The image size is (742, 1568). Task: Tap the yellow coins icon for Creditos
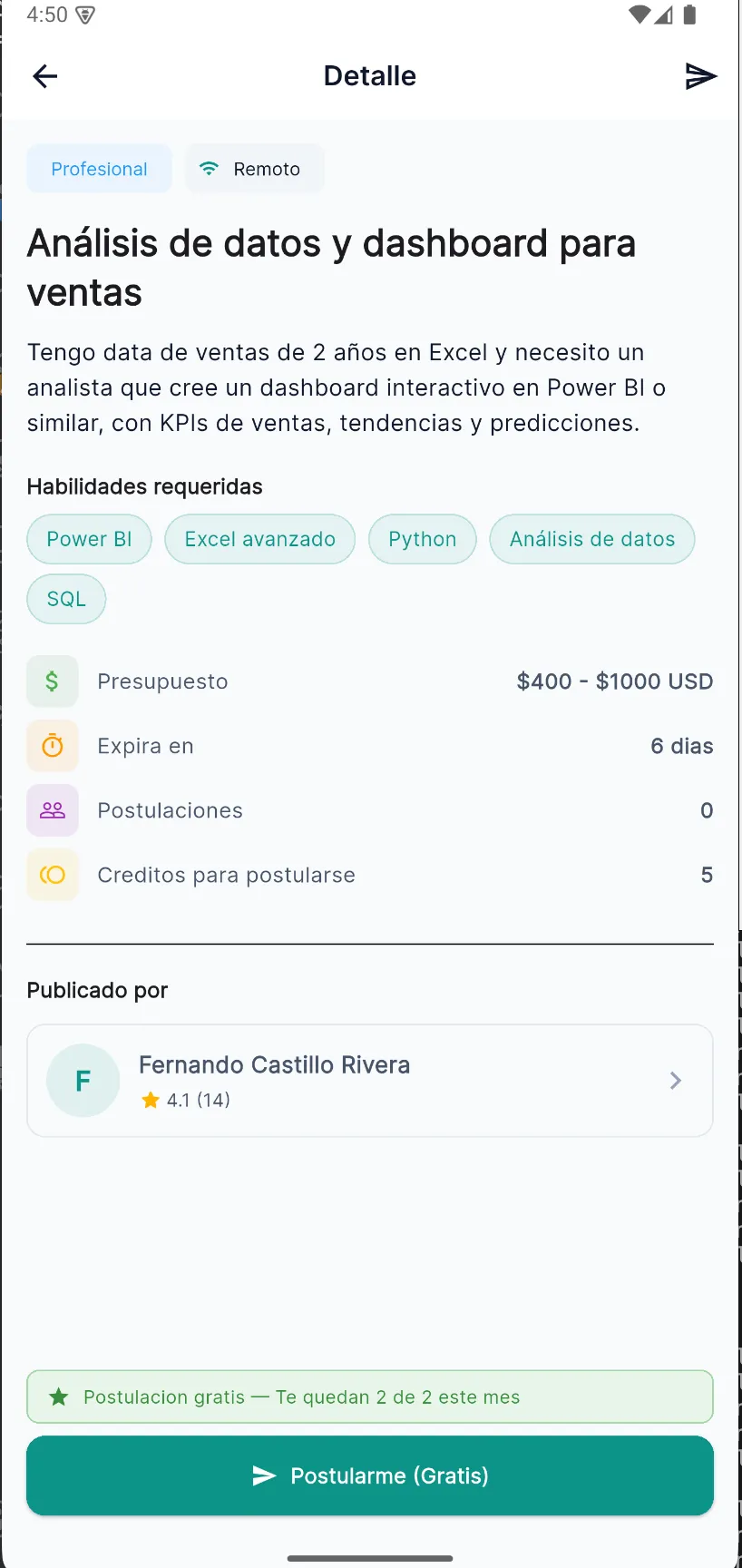[52, 874]
